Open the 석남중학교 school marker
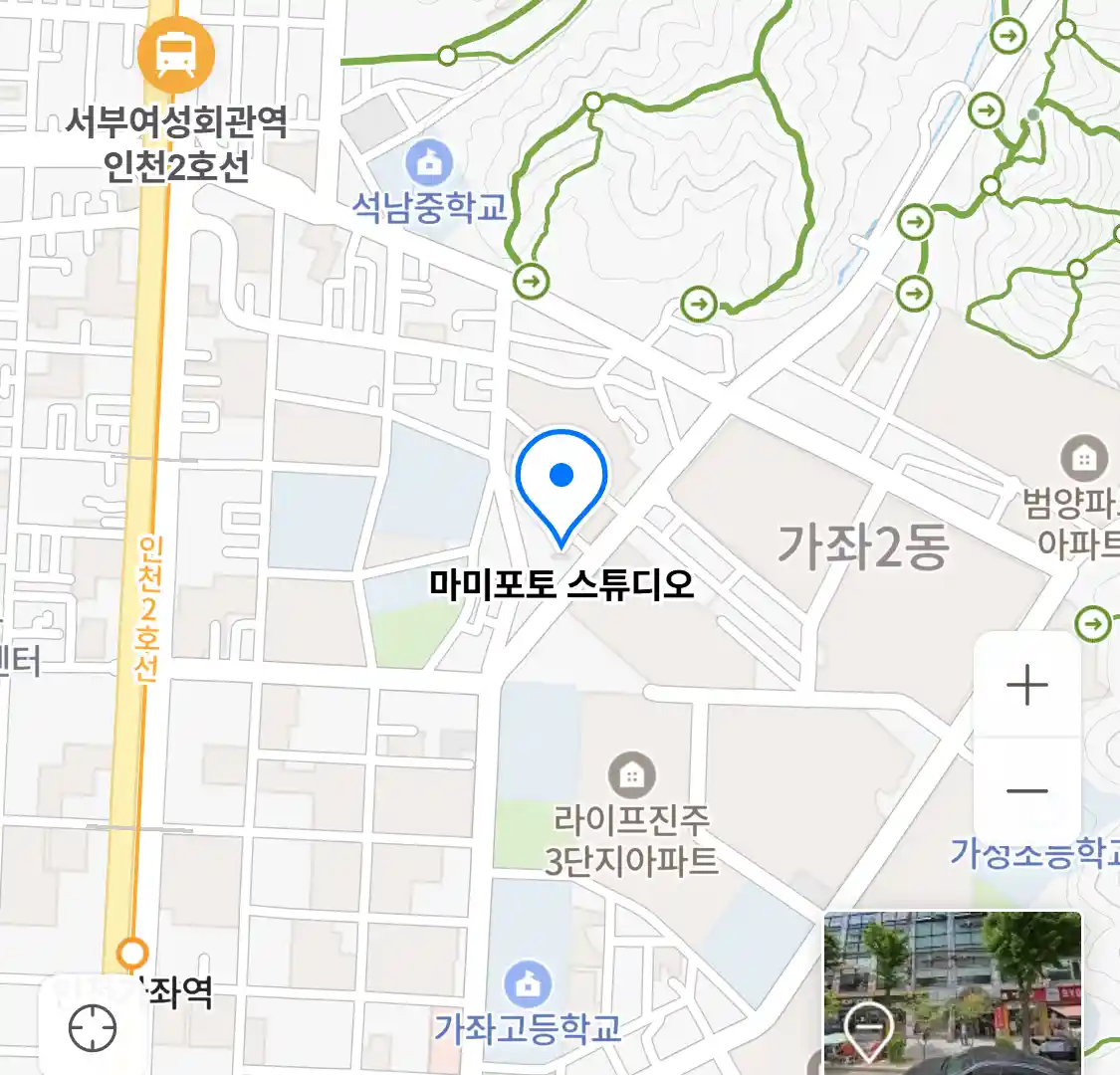This screenshot has height=1075, width=1120. pyautogui.click(x=429, y=164)
